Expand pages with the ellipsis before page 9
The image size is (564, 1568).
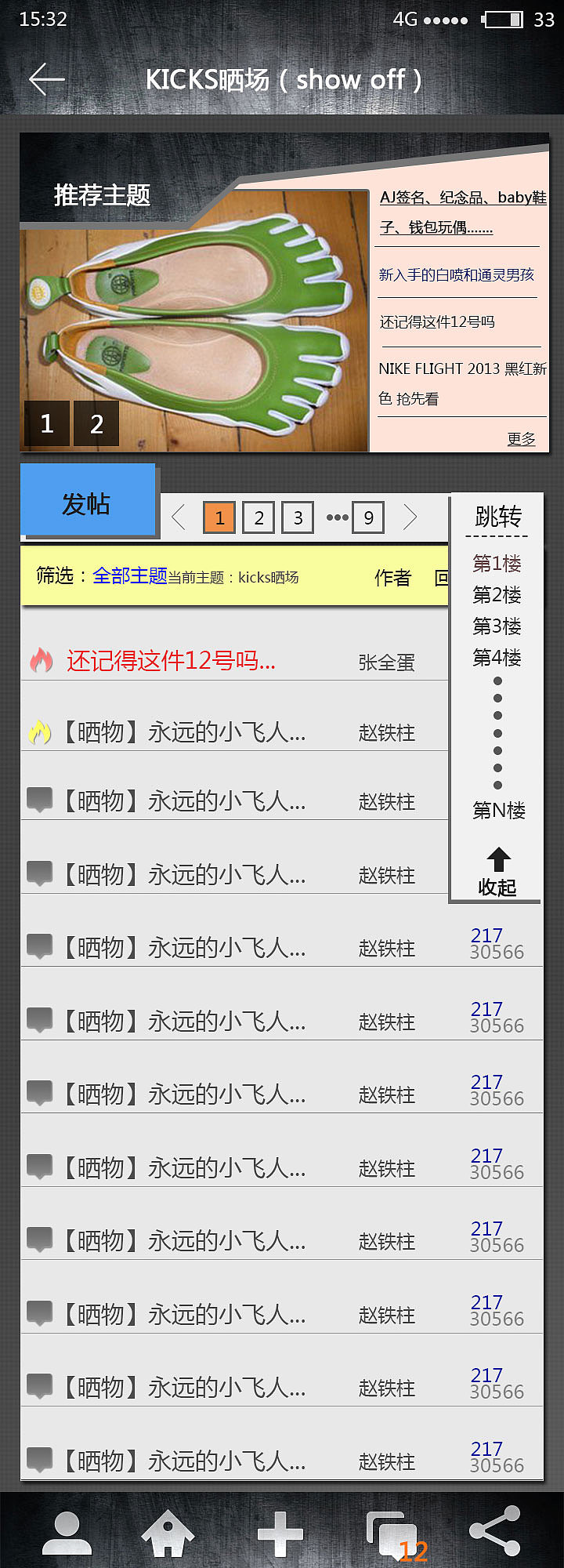coord(337,517)
